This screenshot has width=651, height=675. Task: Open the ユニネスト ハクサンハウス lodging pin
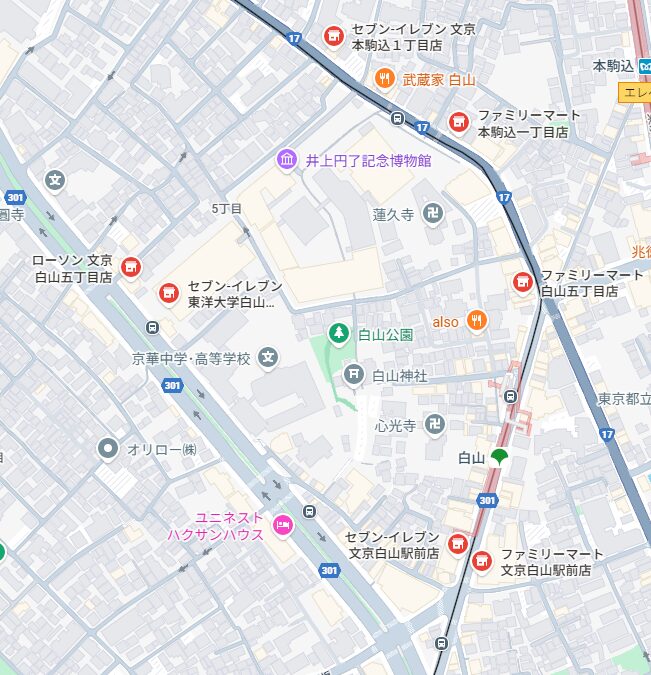[283, 524]
